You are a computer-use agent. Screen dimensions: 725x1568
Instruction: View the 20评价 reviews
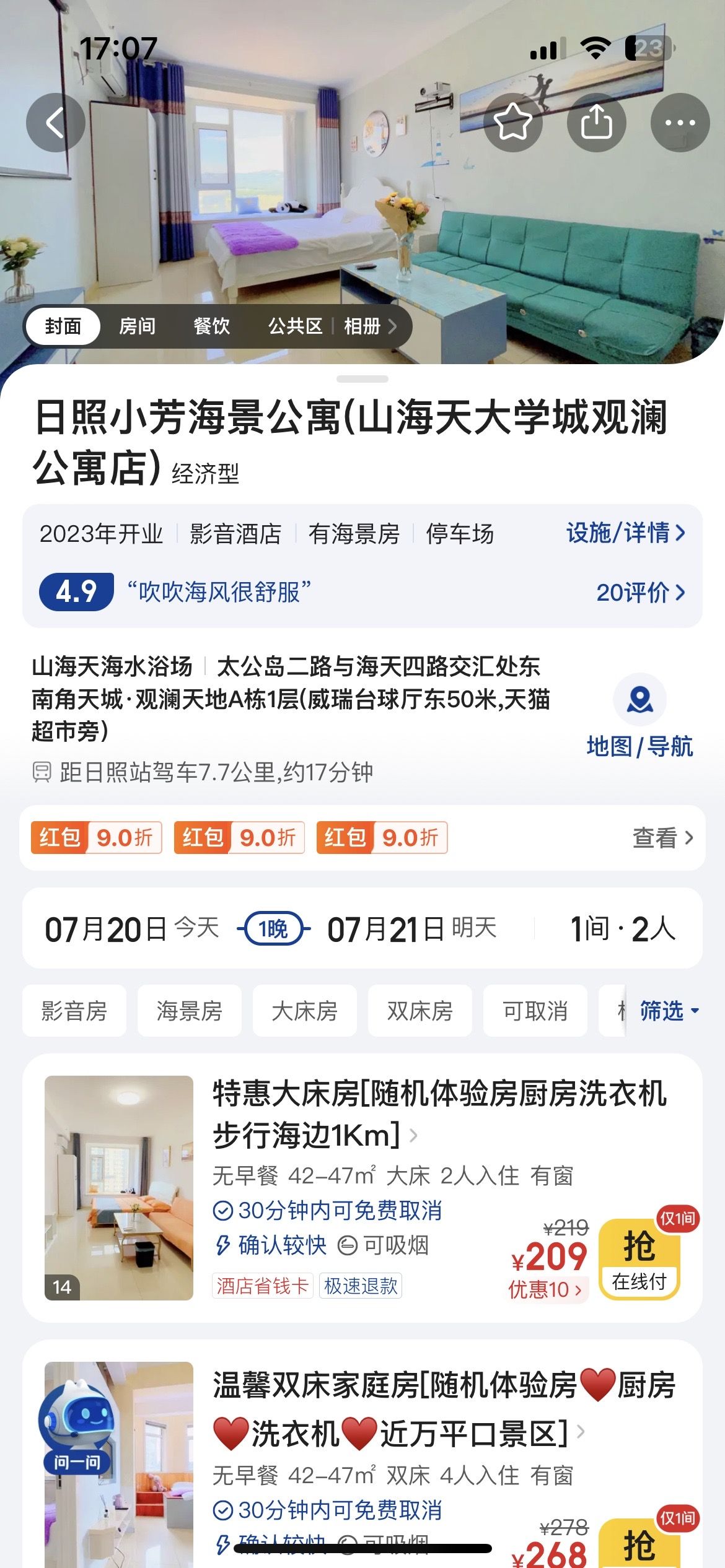[x=639, y=592]
